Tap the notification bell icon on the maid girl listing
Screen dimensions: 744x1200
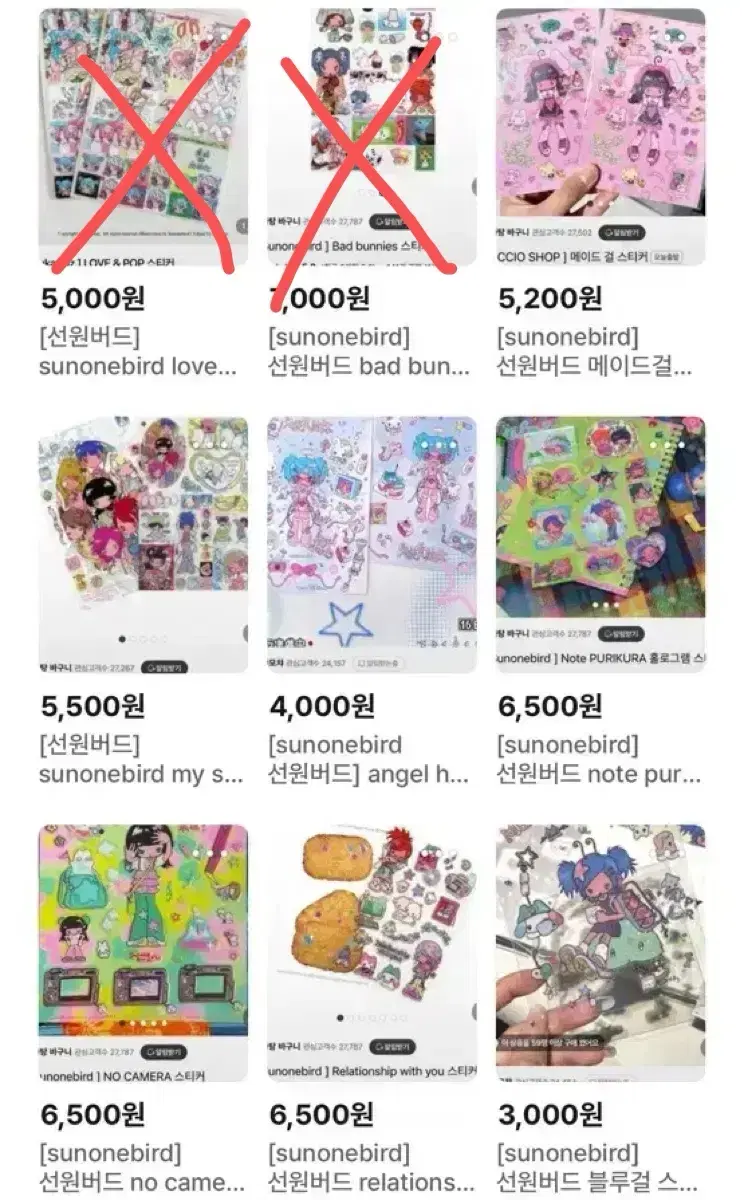click(608, 233)
